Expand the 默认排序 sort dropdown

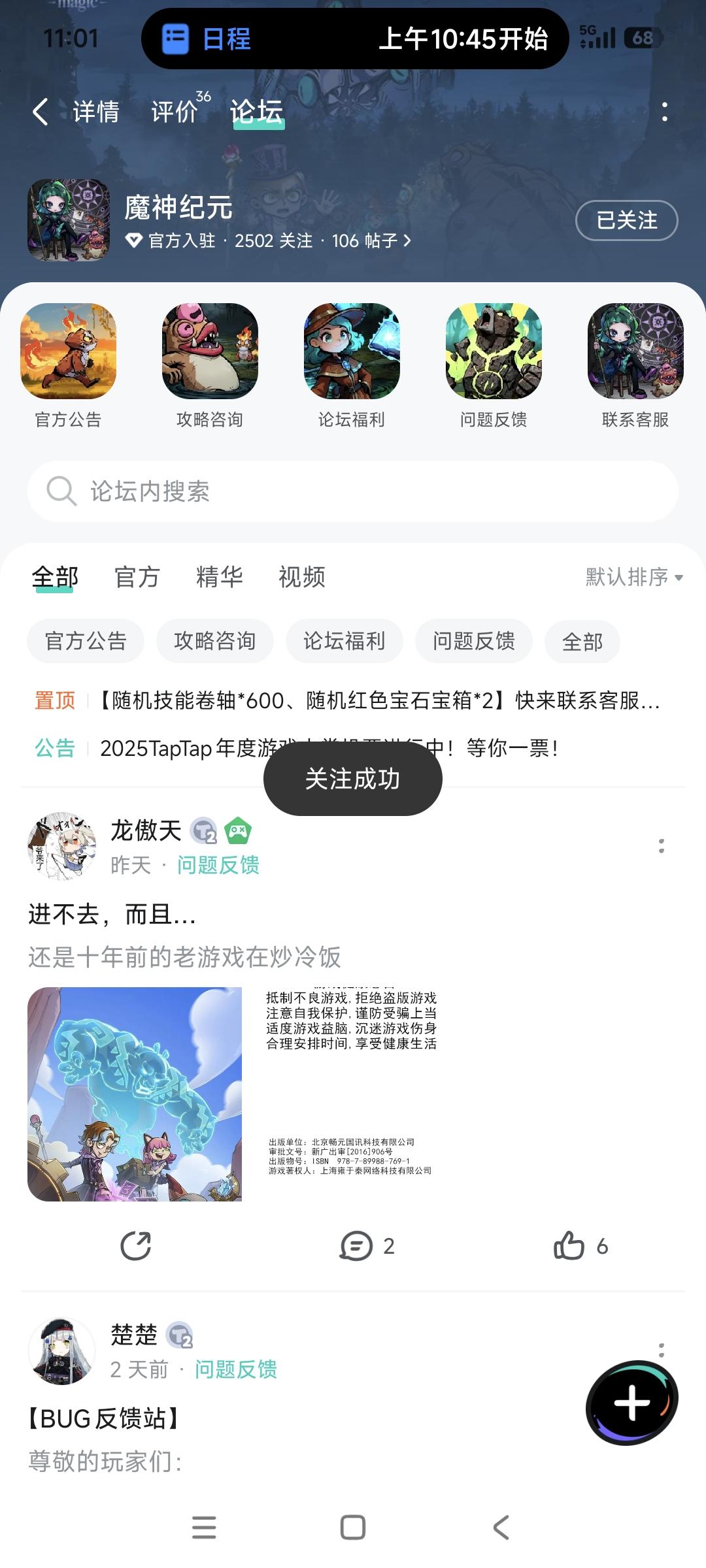click(x=634, y=577)
